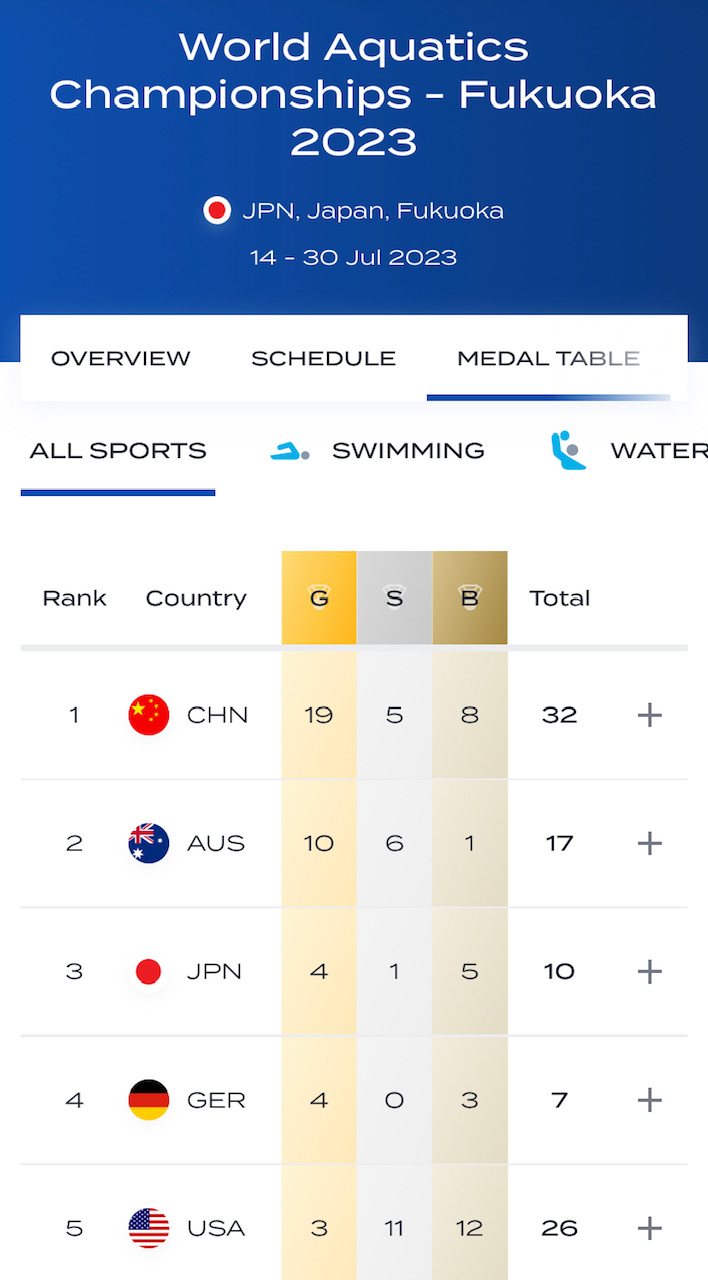Expand the AUS medal breakdown

point(650,843)
